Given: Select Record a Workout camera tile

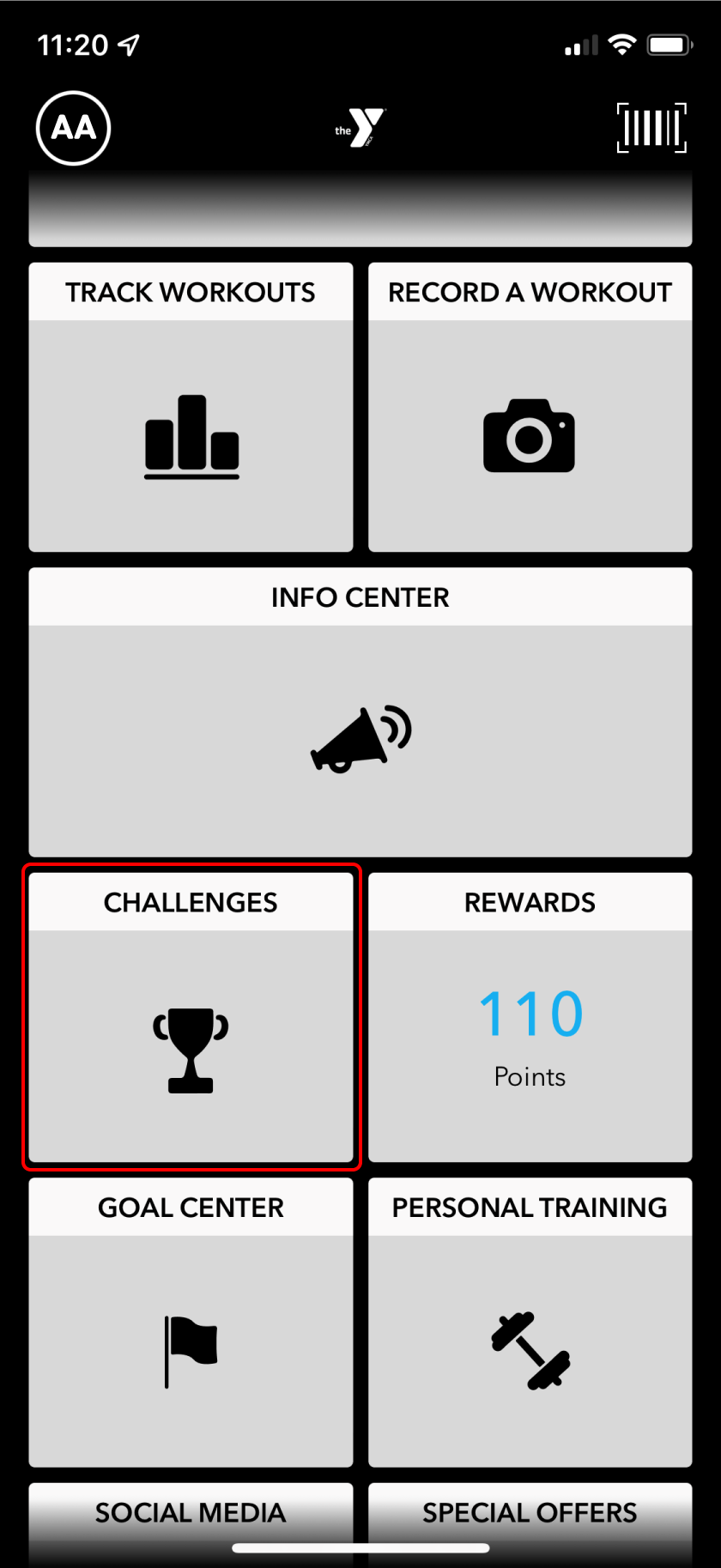Looking at the screenshot, I should click(530, 408).
